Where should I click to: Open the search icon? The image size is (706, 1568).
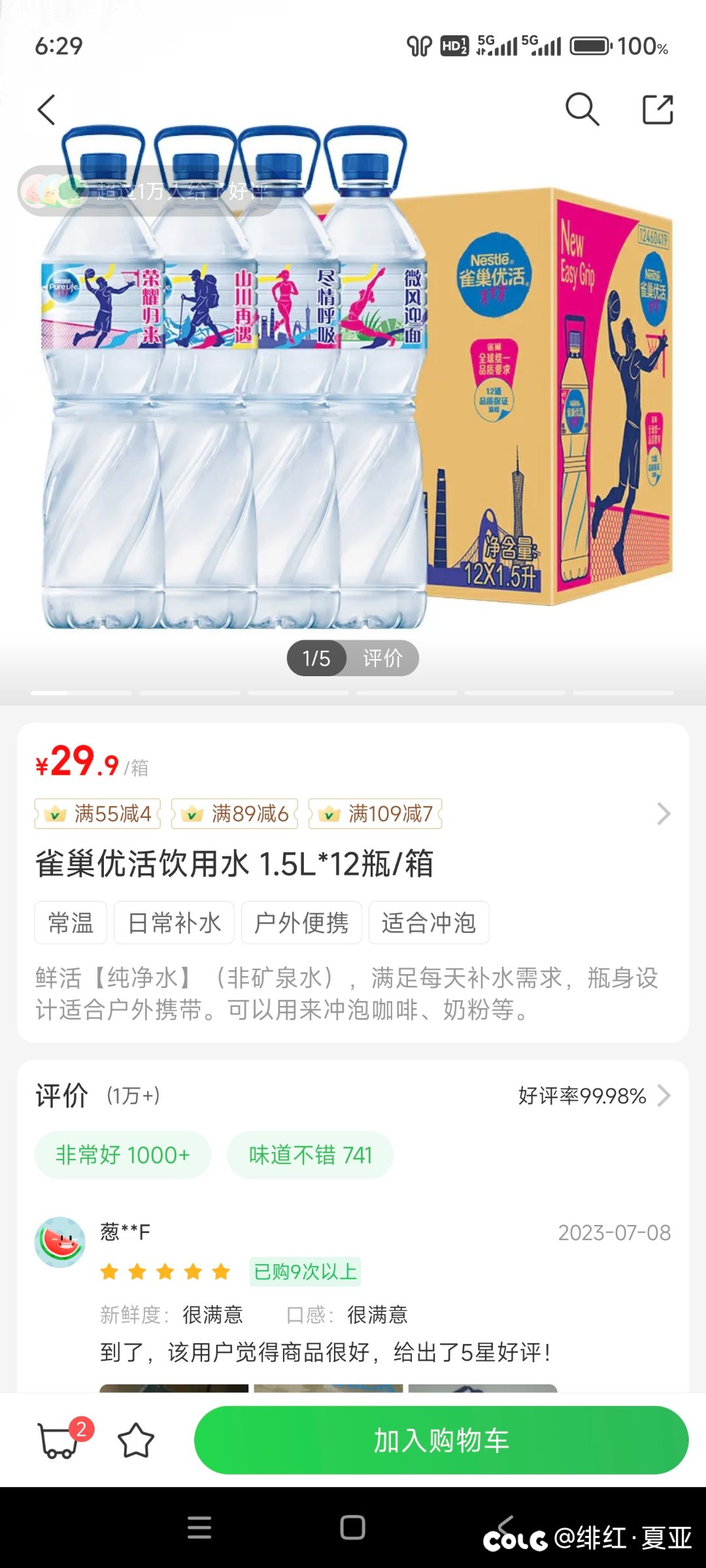[582, 109]
